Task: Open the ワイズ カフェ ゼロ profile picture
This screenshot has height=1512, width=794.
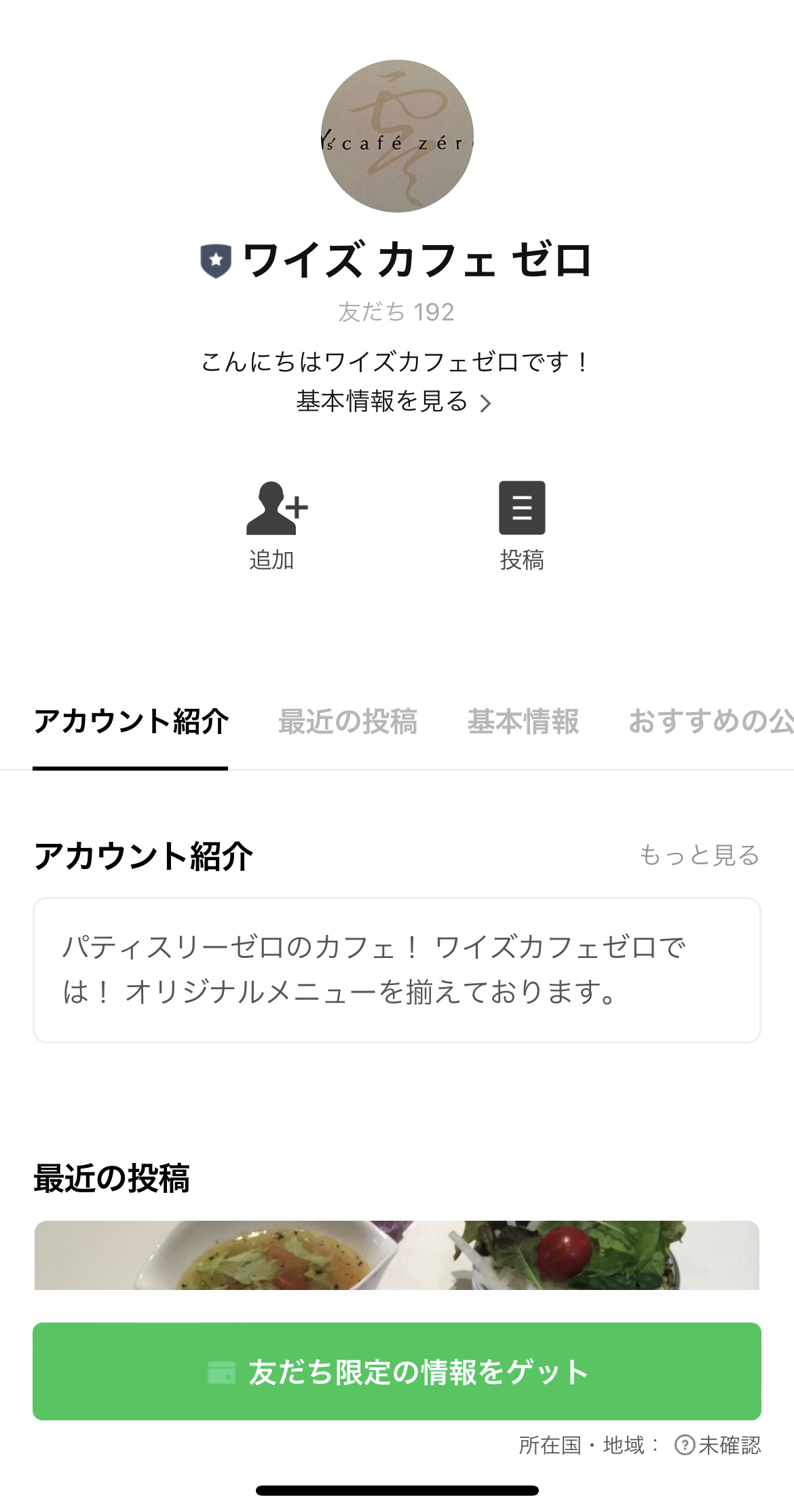Action: 397,138
